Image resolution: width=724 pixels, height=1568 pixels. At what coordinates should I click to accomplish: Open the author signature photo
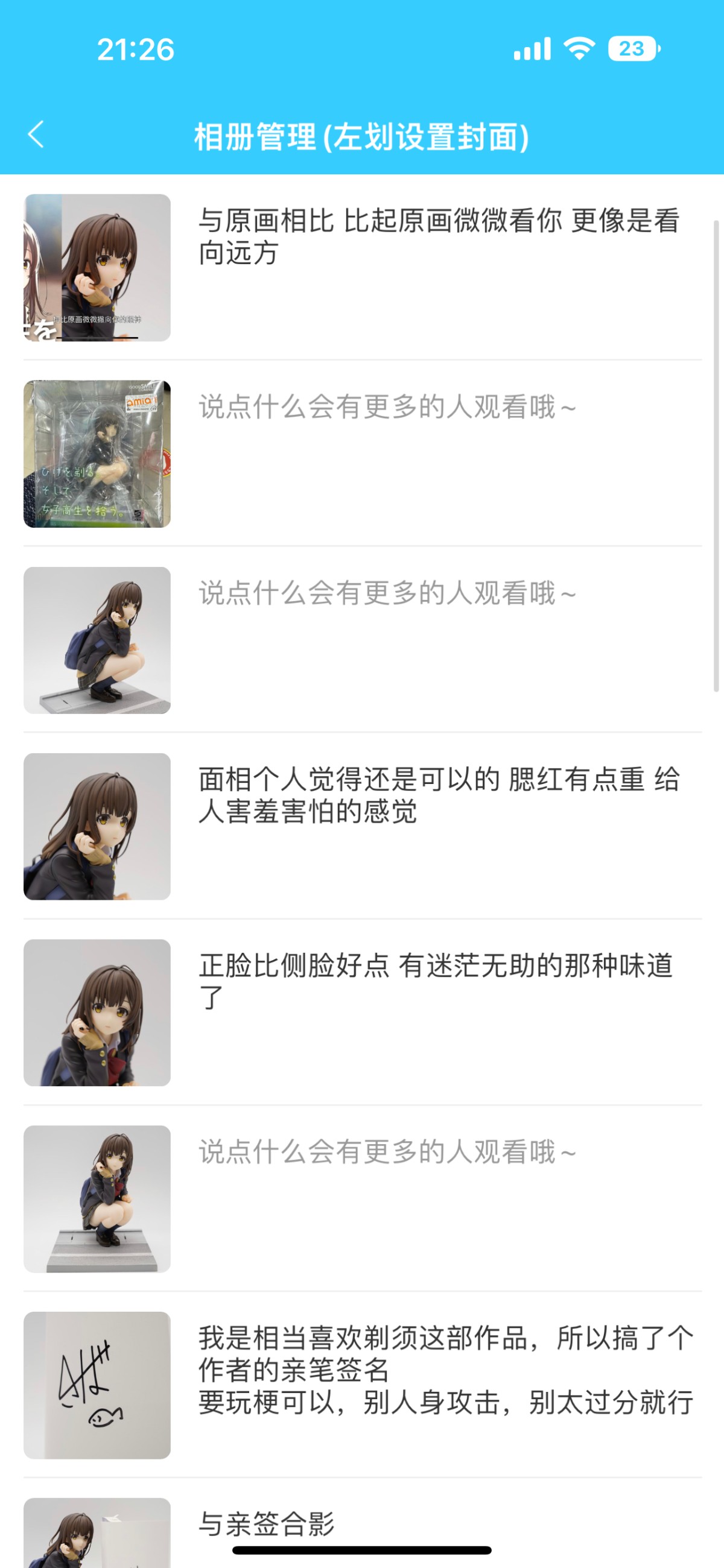pos(97,1385)
